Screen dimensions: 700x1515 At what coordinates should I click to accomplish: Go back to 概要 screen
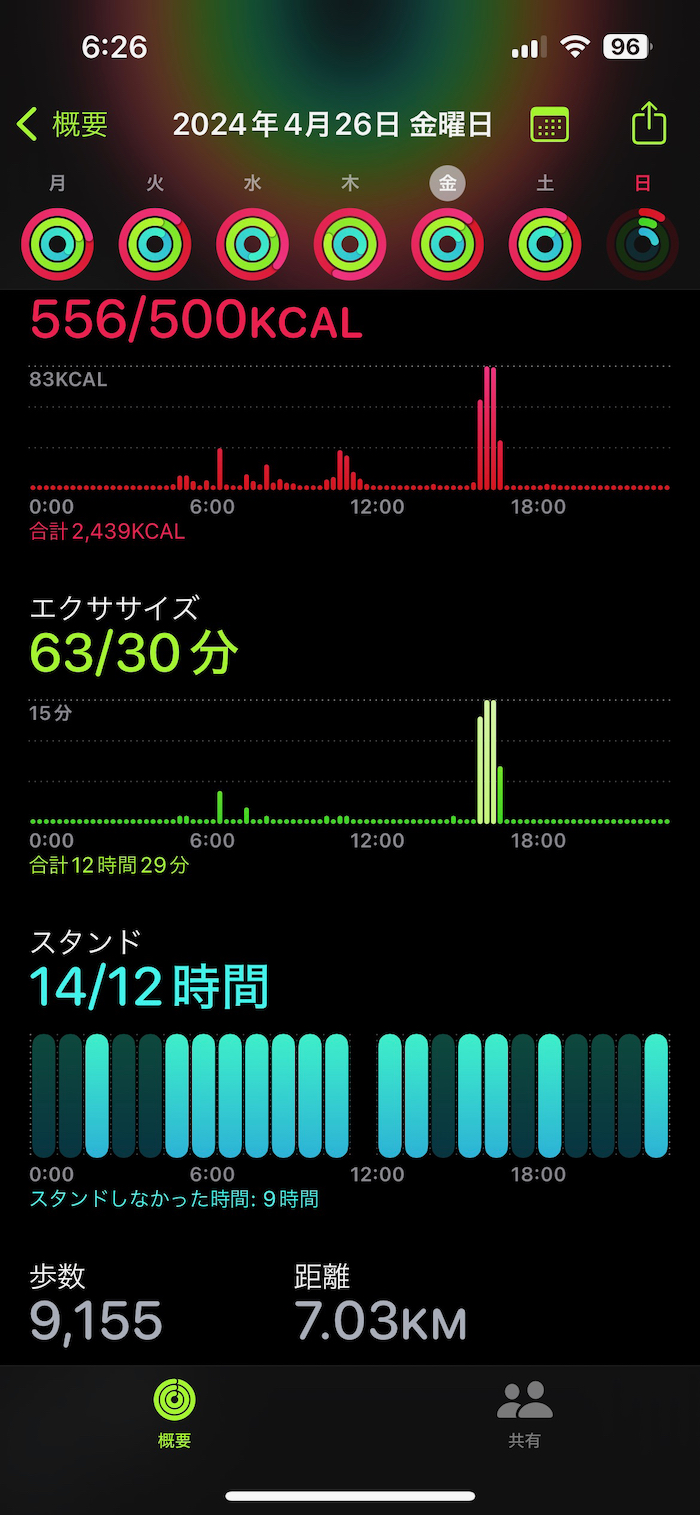62,125
